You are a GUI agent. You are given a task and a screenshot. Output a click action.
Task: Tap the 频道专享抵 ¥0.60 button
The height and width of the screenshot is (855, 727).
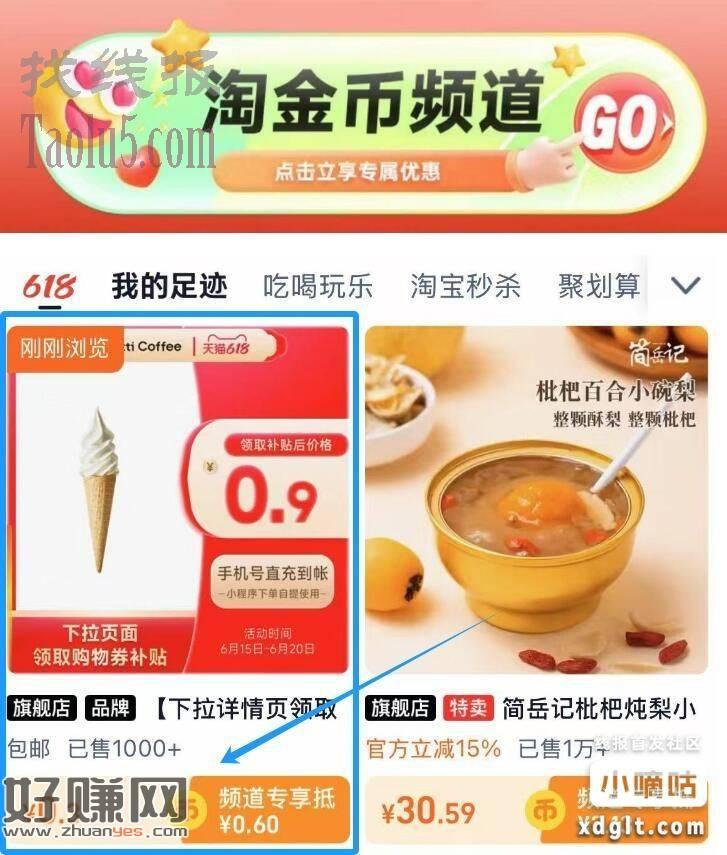click(x=267, y=810)
